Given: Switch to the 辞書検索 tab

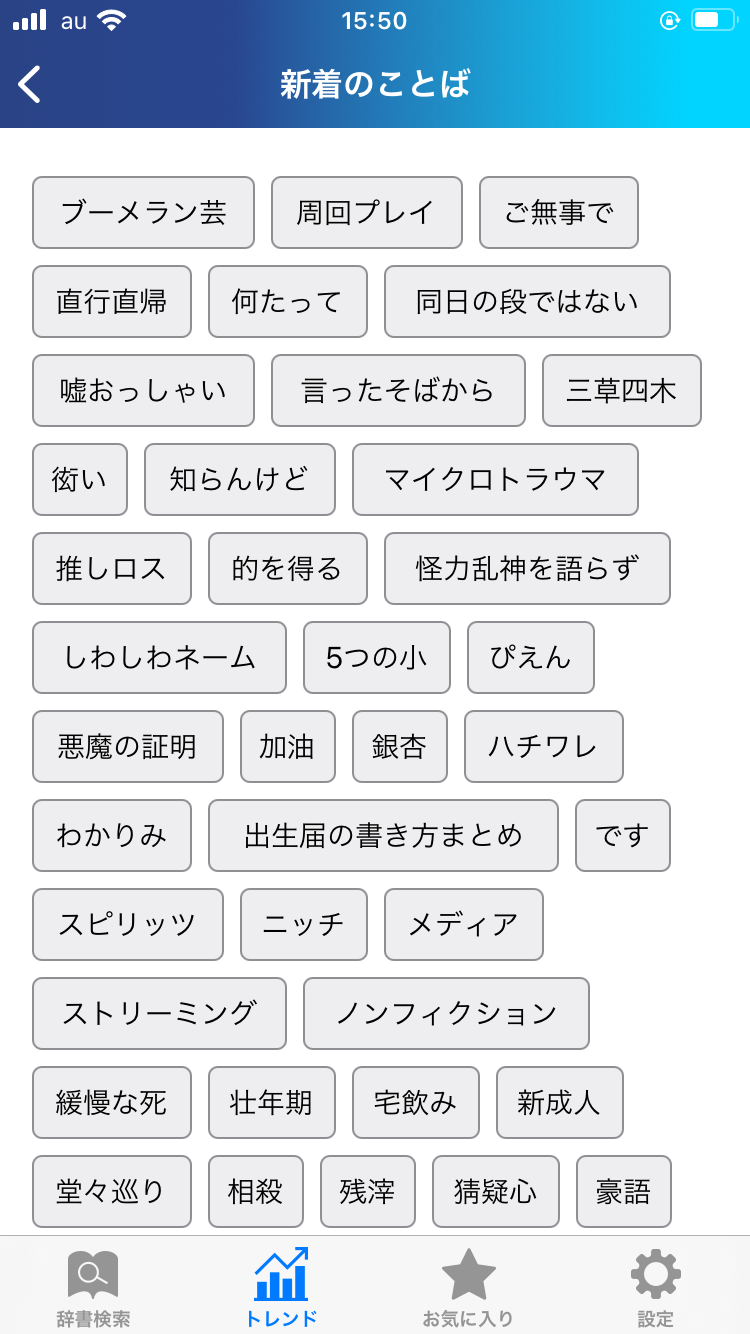Looking at the screenshot, I should point(93,1288).
